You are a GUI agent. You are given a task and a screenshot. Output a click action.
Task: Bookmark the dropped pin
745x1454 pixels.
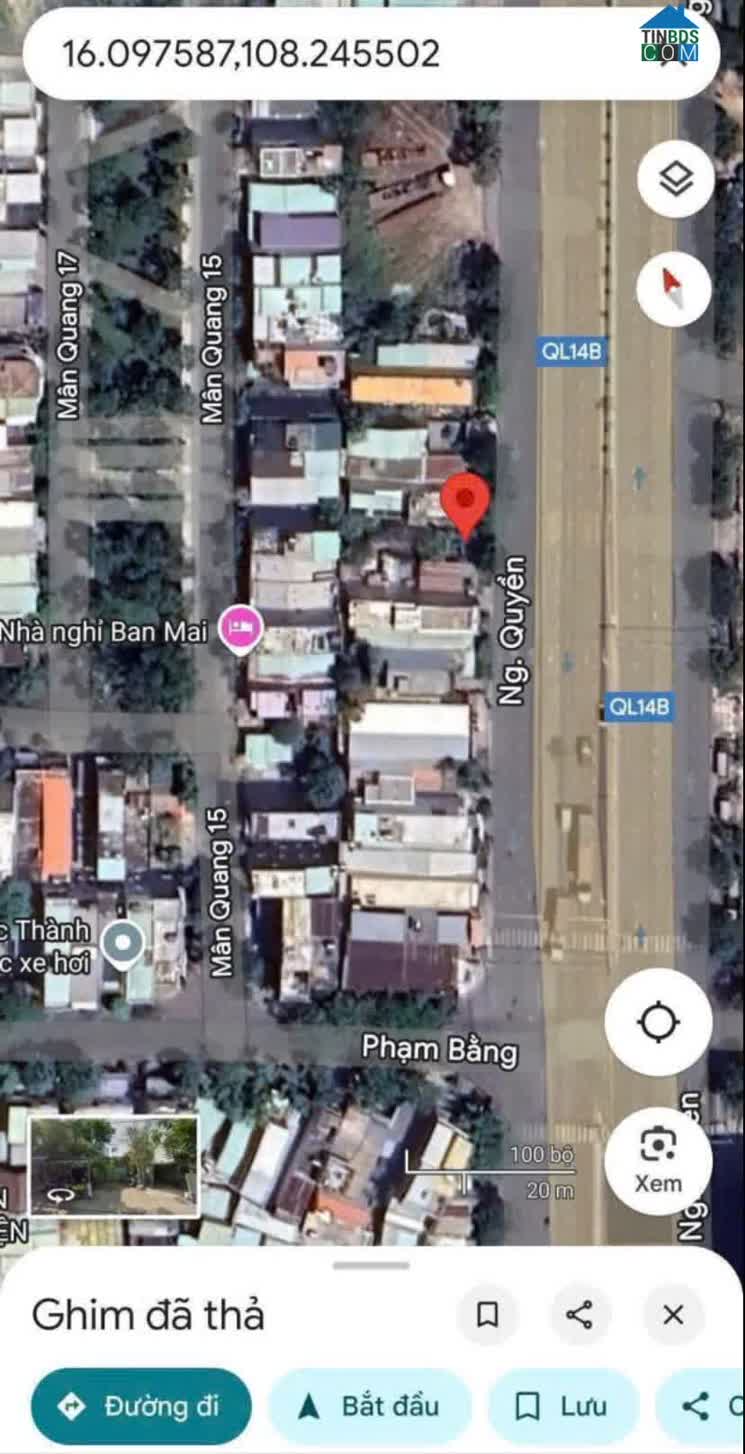pos(487,1315)
